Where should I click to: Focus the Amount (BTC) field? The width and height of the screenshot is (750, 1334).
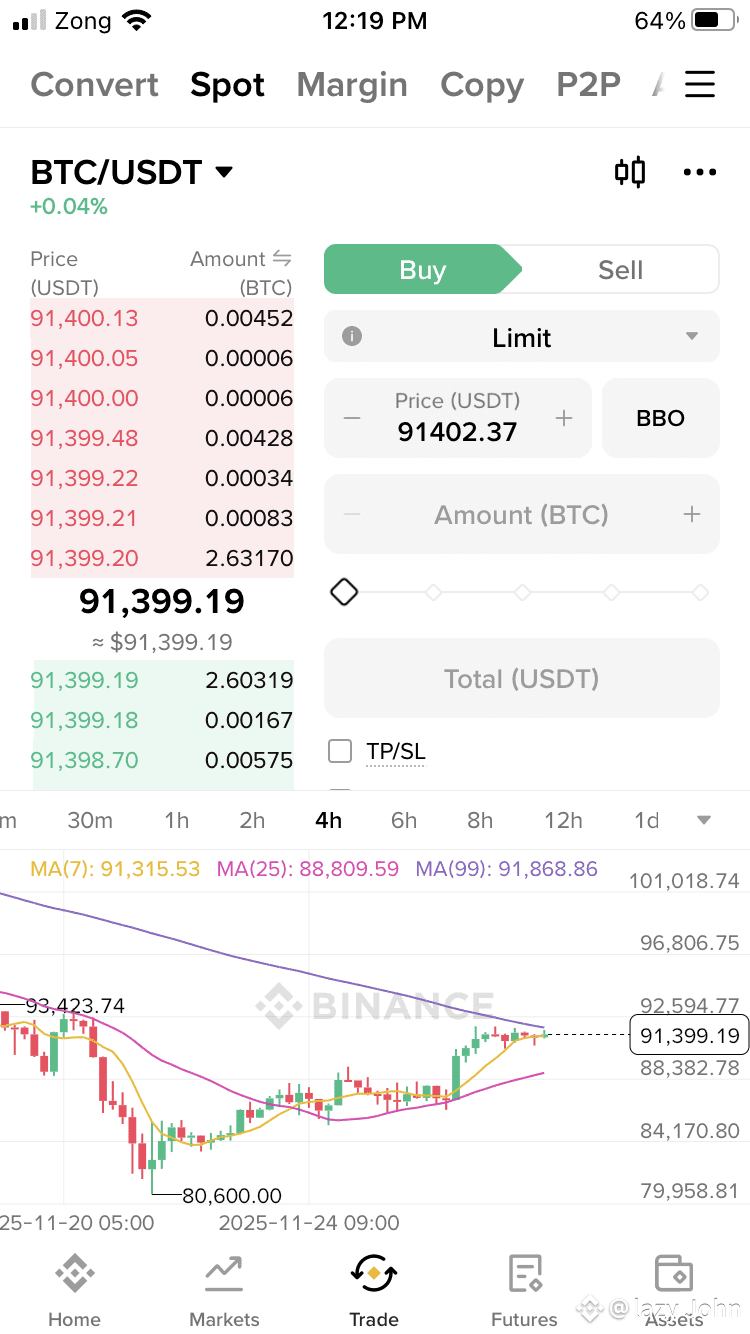point(521,515)
